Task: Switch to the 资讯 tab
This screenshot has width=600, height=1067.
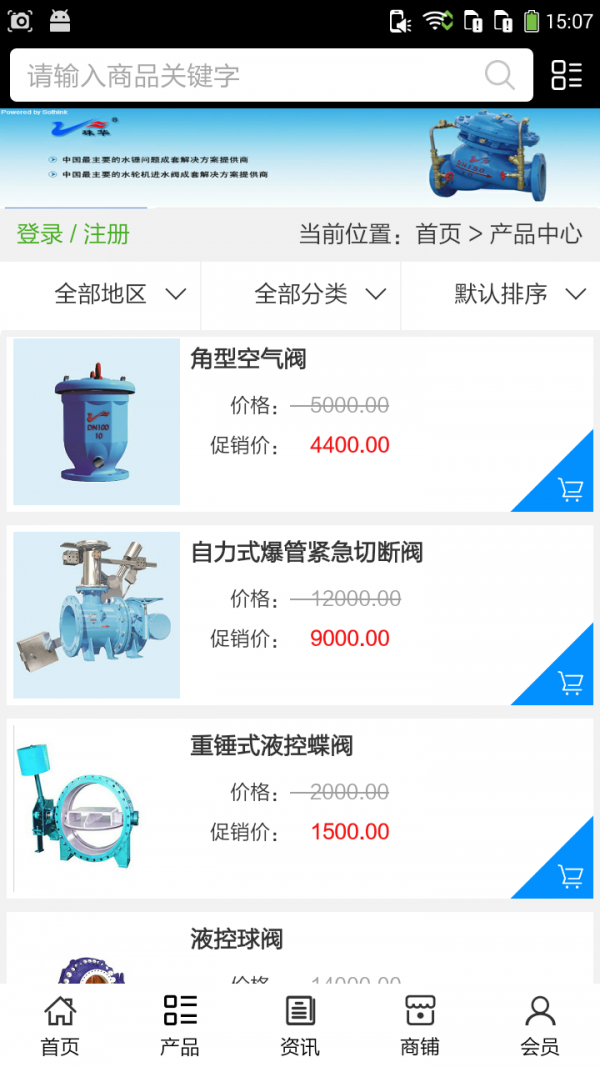Action: tap(300, 1025)
